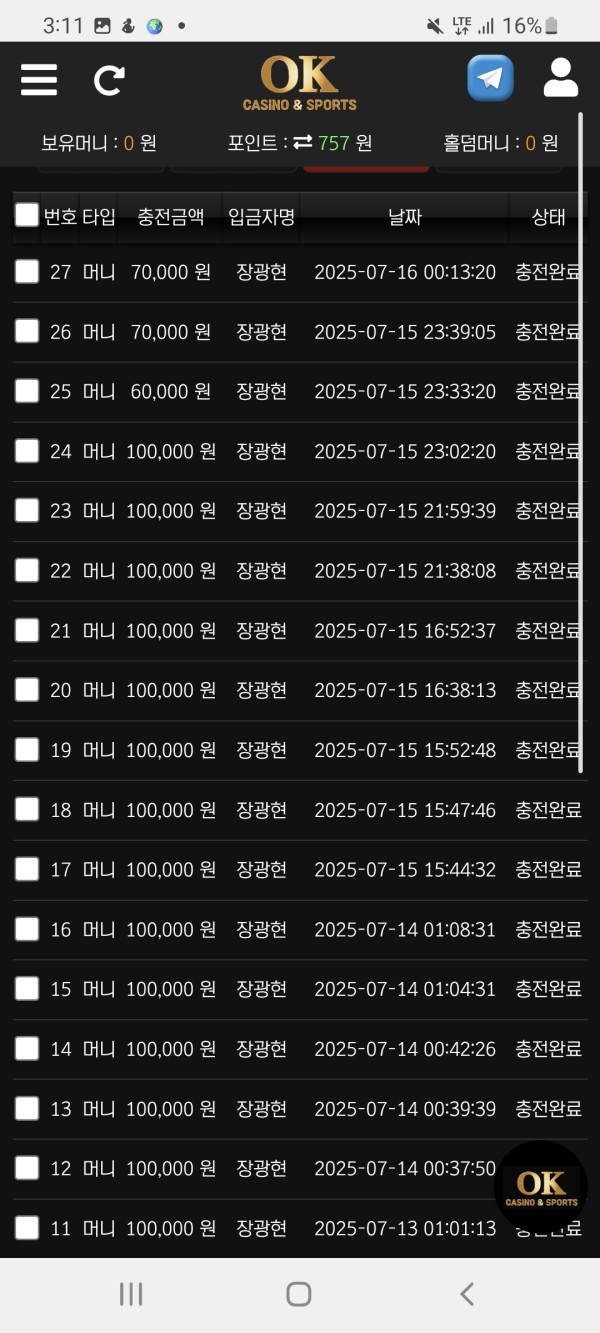Mark the checkbox for row number 14
Viewport: 600px width, 1333px height.
(x=27, y=1048)
